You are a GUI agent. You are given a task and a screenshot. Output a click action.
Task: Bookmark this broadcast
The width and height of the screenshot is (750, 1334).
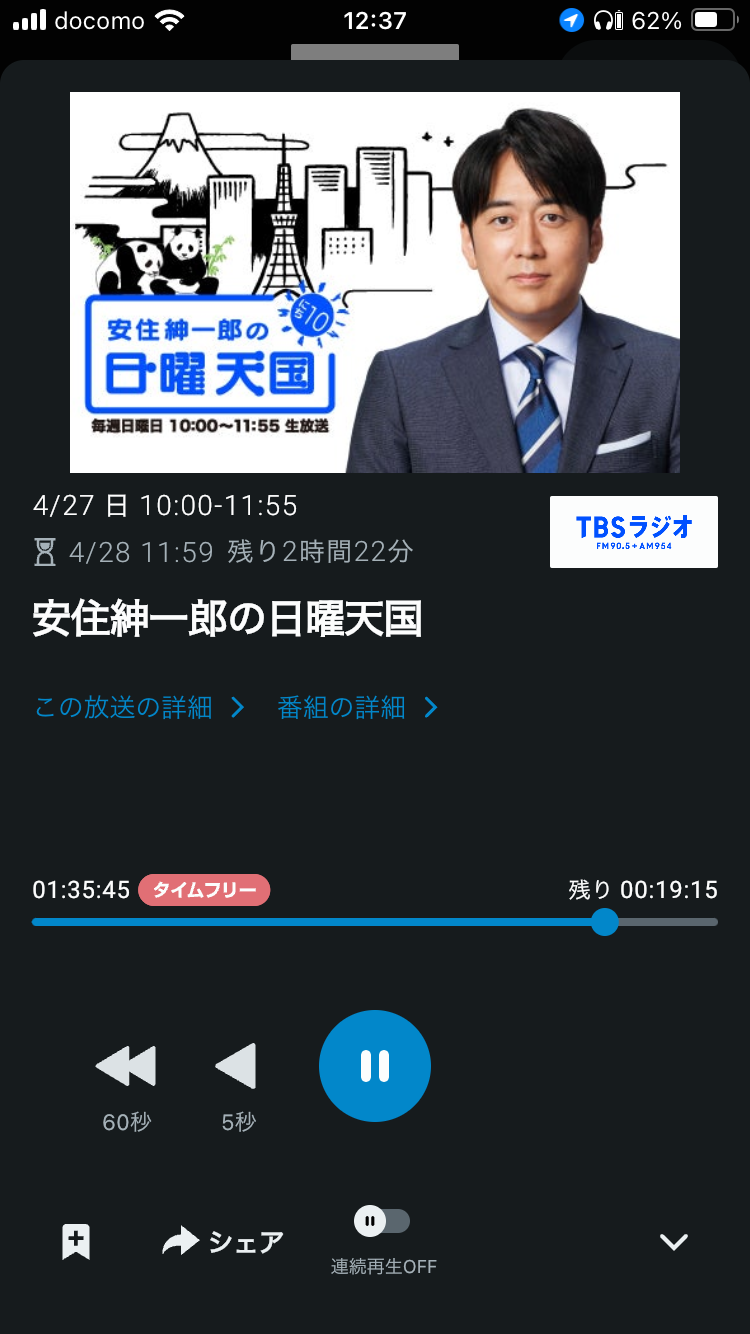(x=76, y=1242)
